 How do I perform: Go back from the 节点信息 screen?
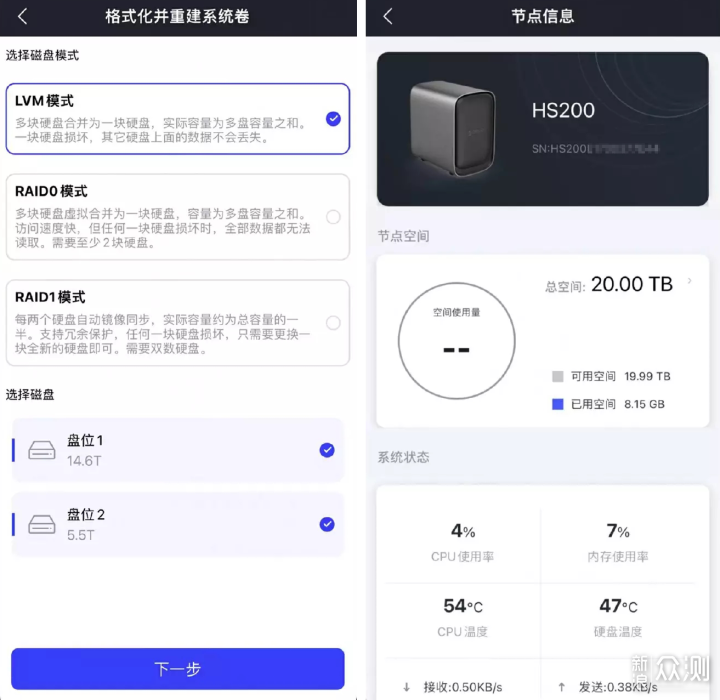389,17
